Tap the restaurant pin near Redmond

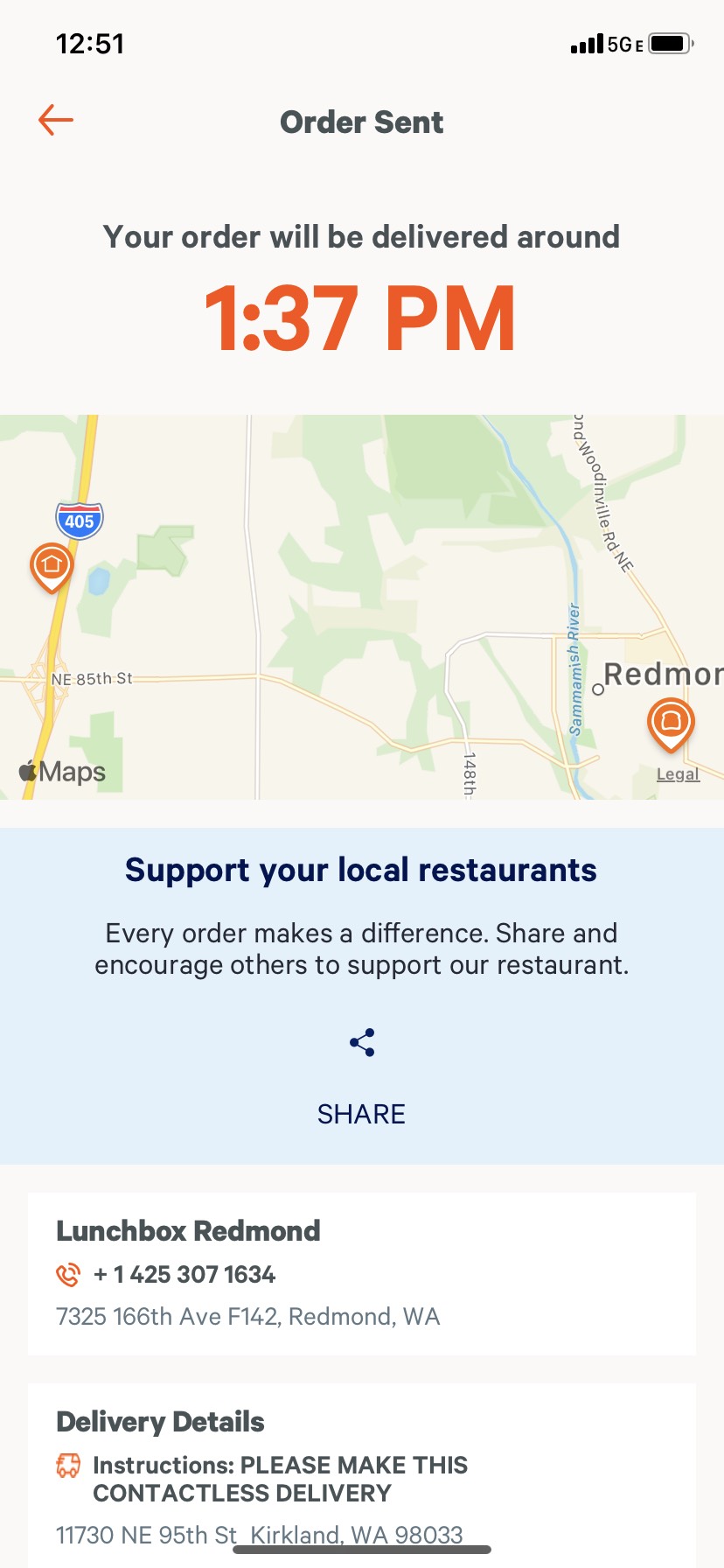[x=671, y=723]
